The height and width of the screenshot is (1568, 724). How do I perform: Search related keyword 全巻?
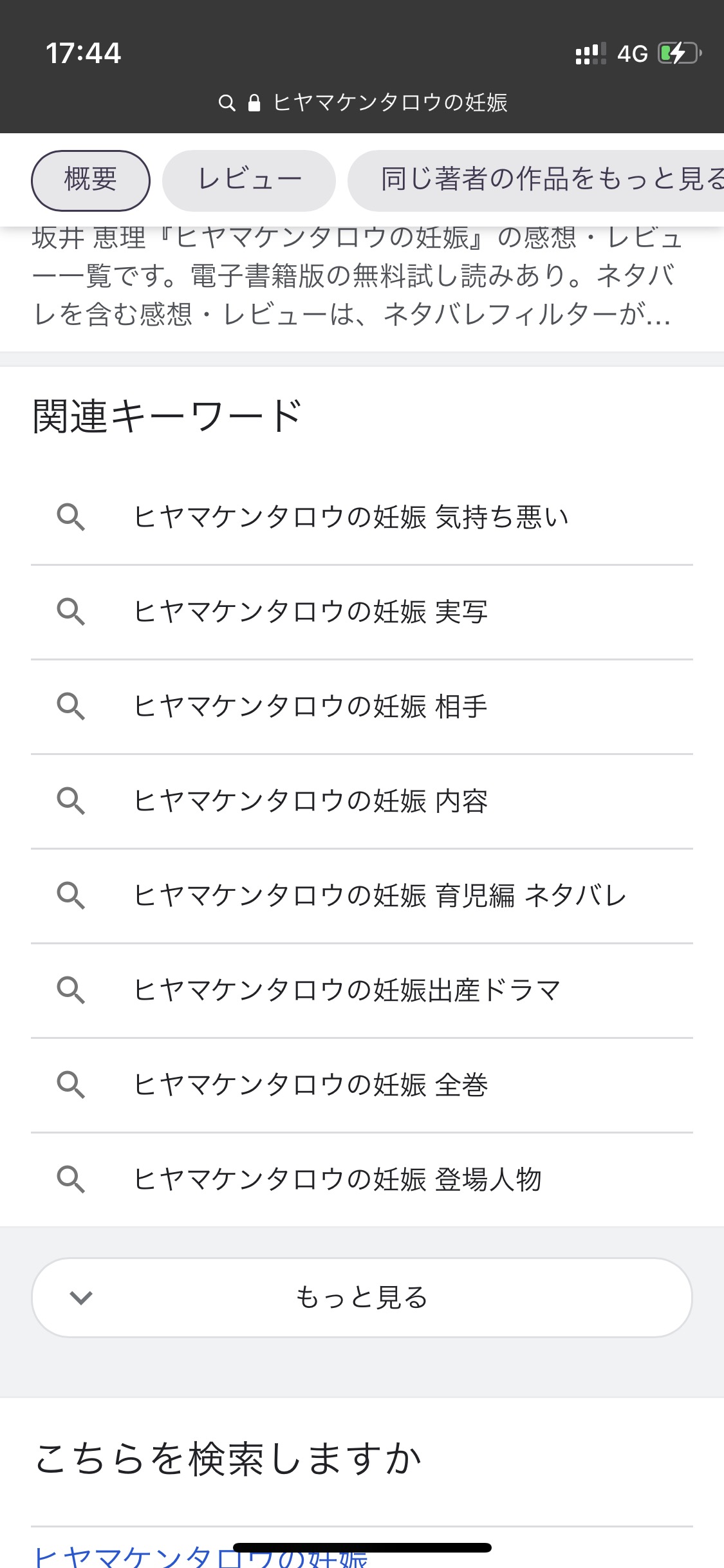[362, 1085]
